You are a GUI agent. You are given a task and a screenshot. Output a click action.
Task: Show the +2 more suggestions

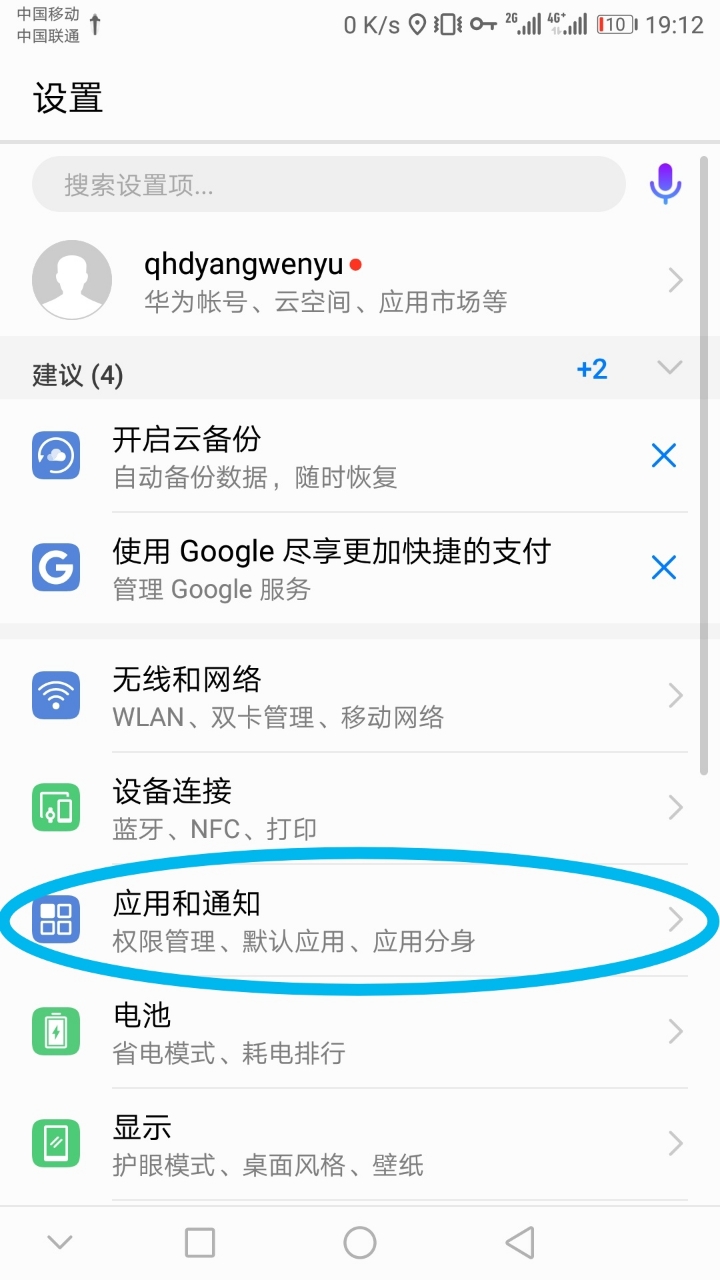point(592,370)
